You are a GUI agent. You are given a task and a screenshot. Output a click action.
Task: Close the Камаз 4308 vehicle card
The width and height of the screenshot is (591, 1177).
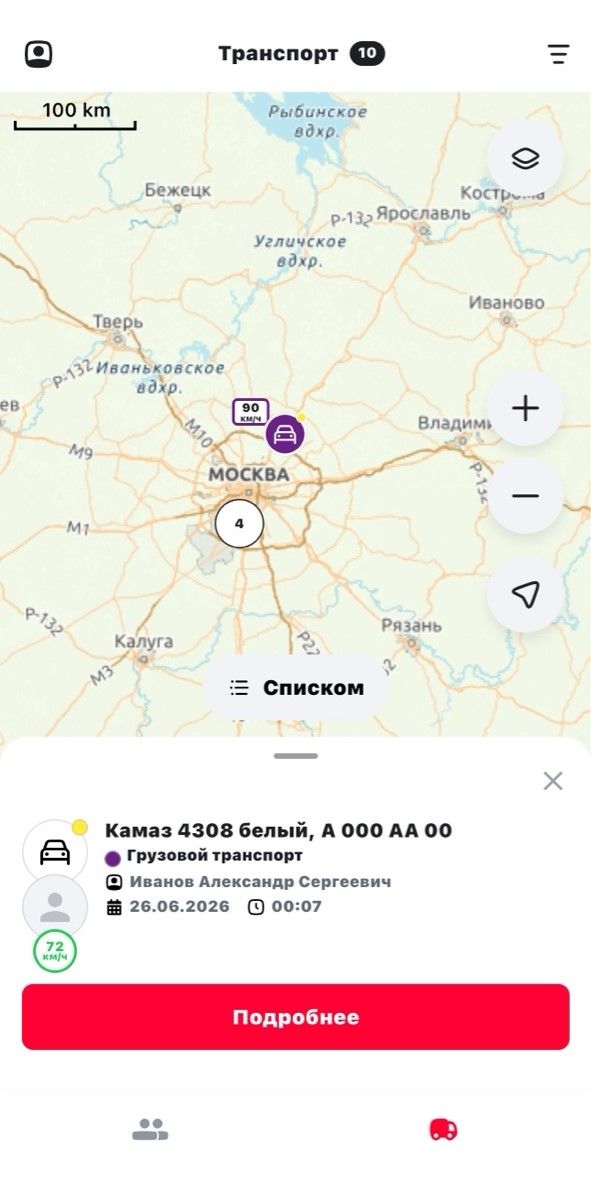point(553,781)
